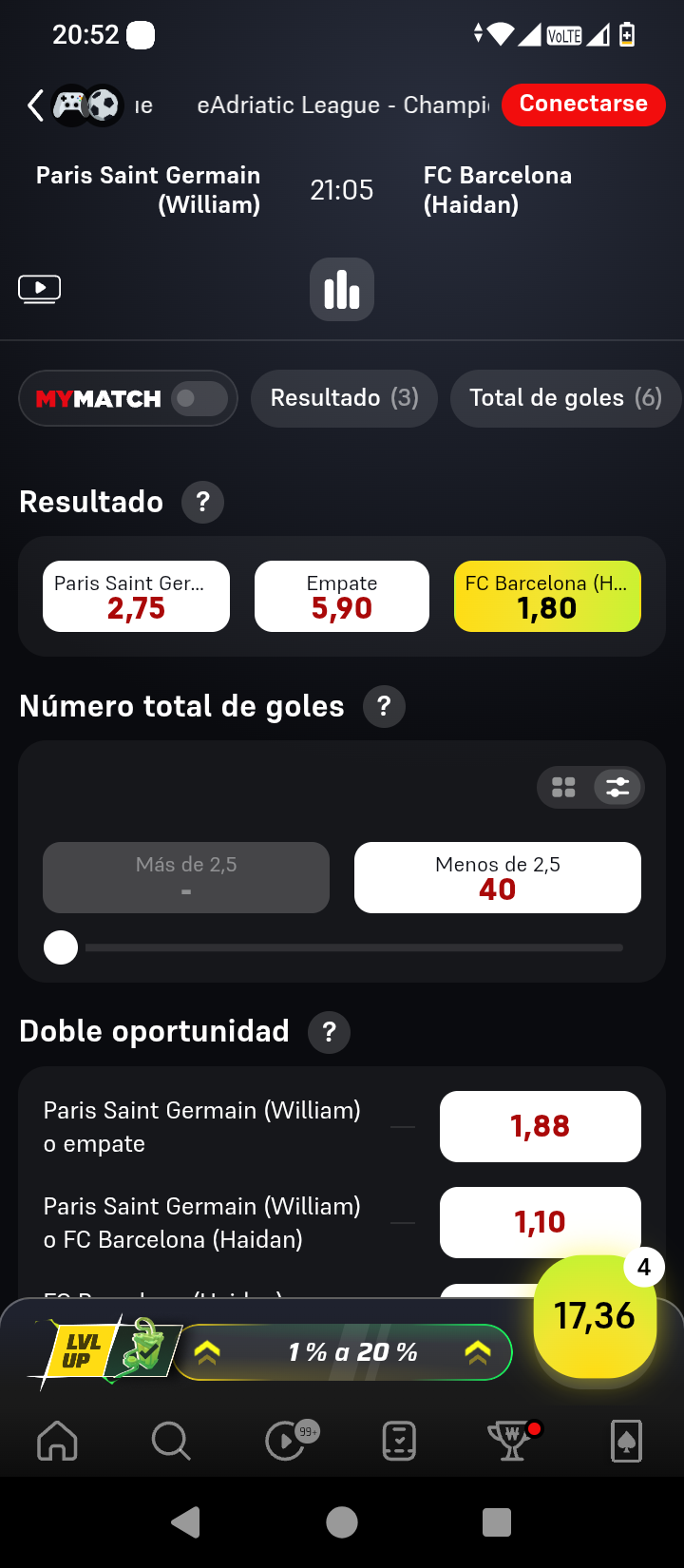The height and width of the screenshot is (1568, 684).
Task: Open the live stream video icon
Action: [40, 289]
